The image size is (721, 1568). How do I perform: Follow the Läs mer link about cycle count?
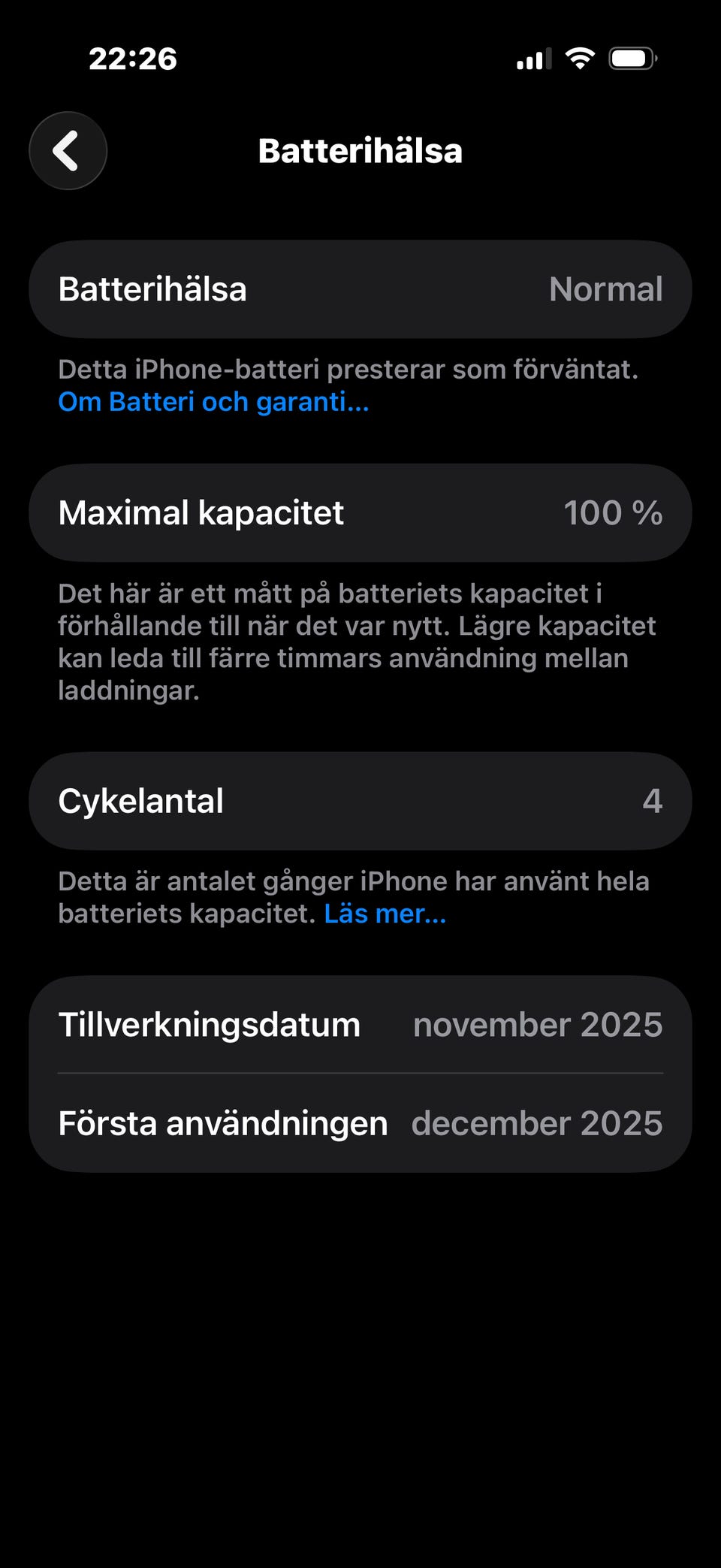(x=385, y=914)
